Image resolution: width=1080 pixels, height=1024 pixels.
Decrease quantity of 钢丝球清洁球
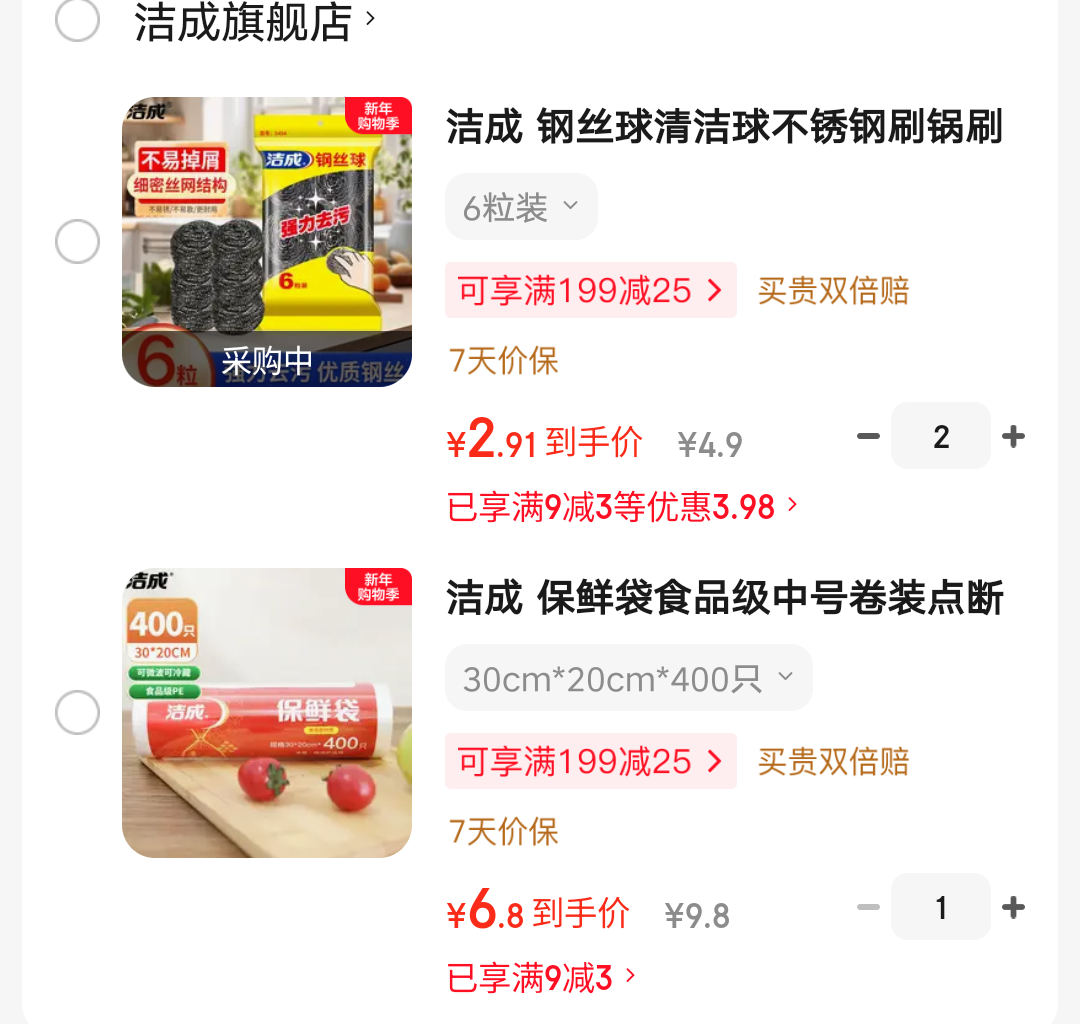click(x=868, y=436)
